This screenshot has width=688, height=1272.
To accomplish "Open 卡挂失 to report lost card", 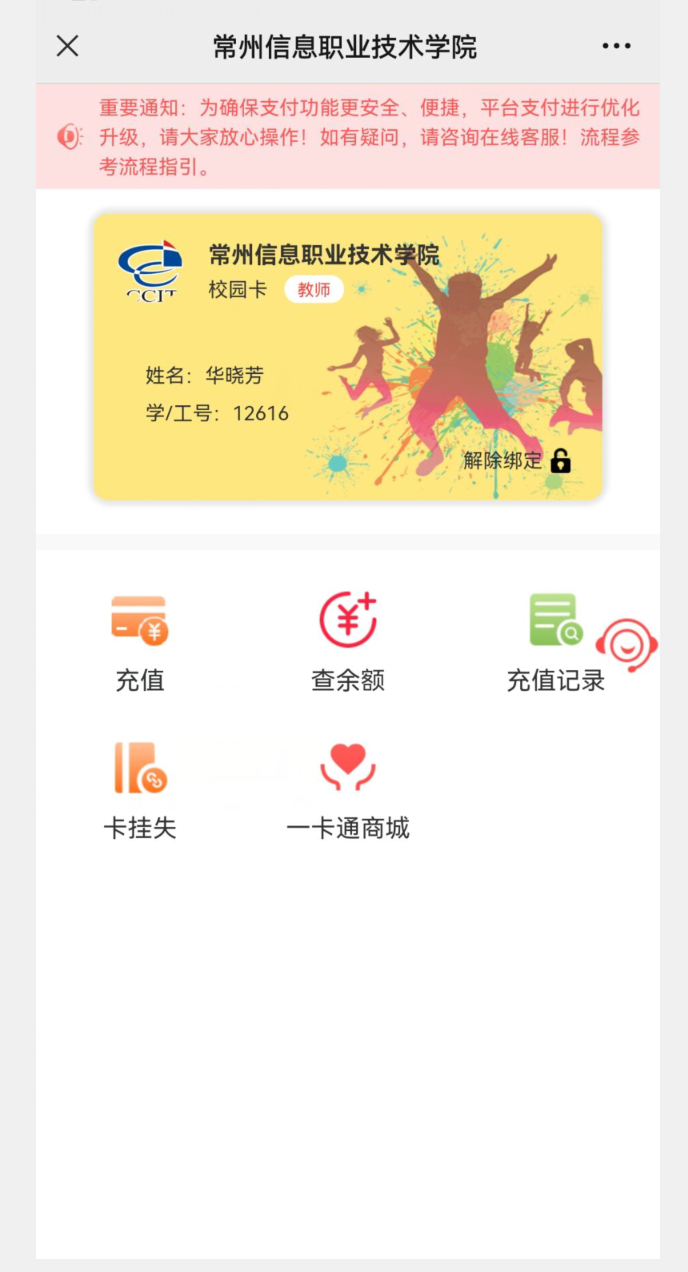I will pos(139,789).
